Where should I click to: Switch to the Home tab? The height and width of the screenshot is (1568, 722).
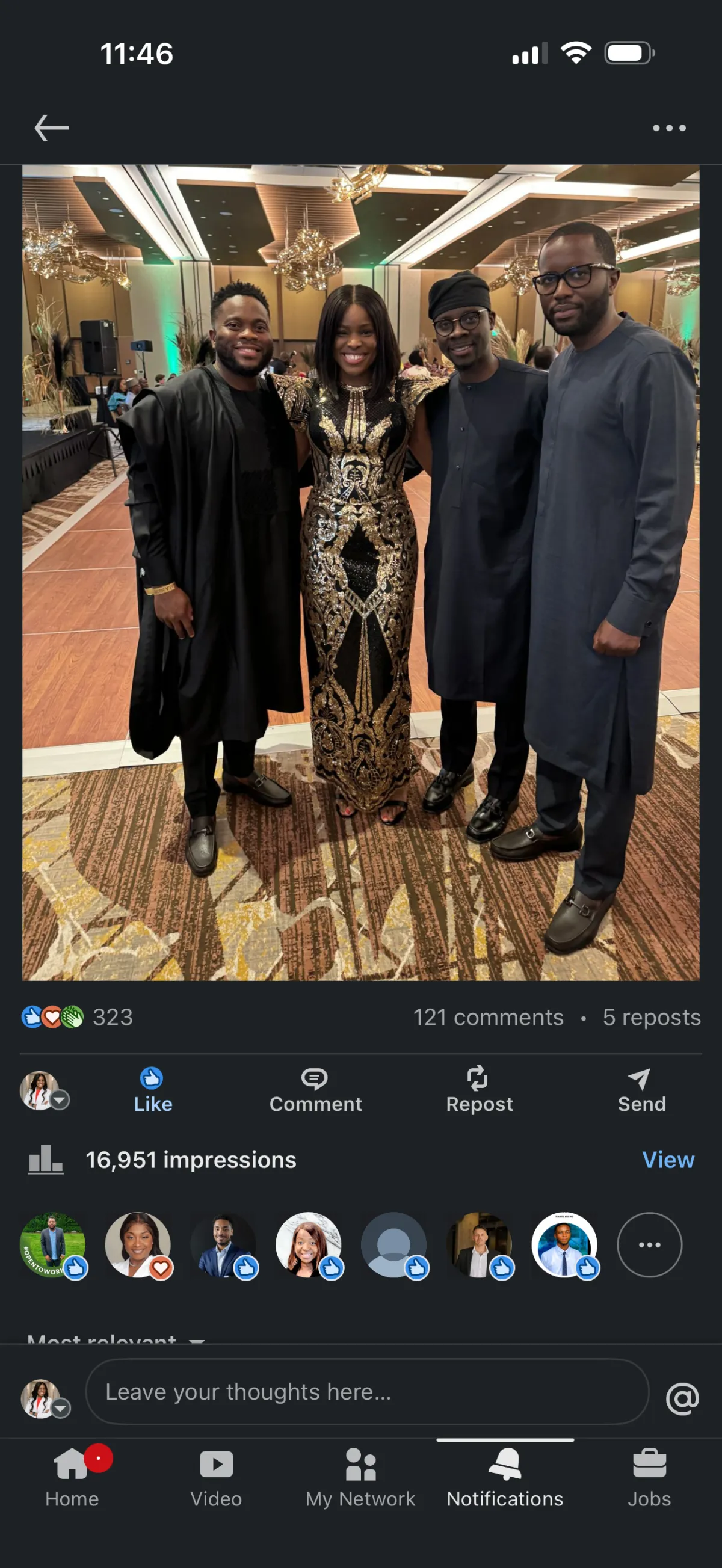[x=72, y=1476]
